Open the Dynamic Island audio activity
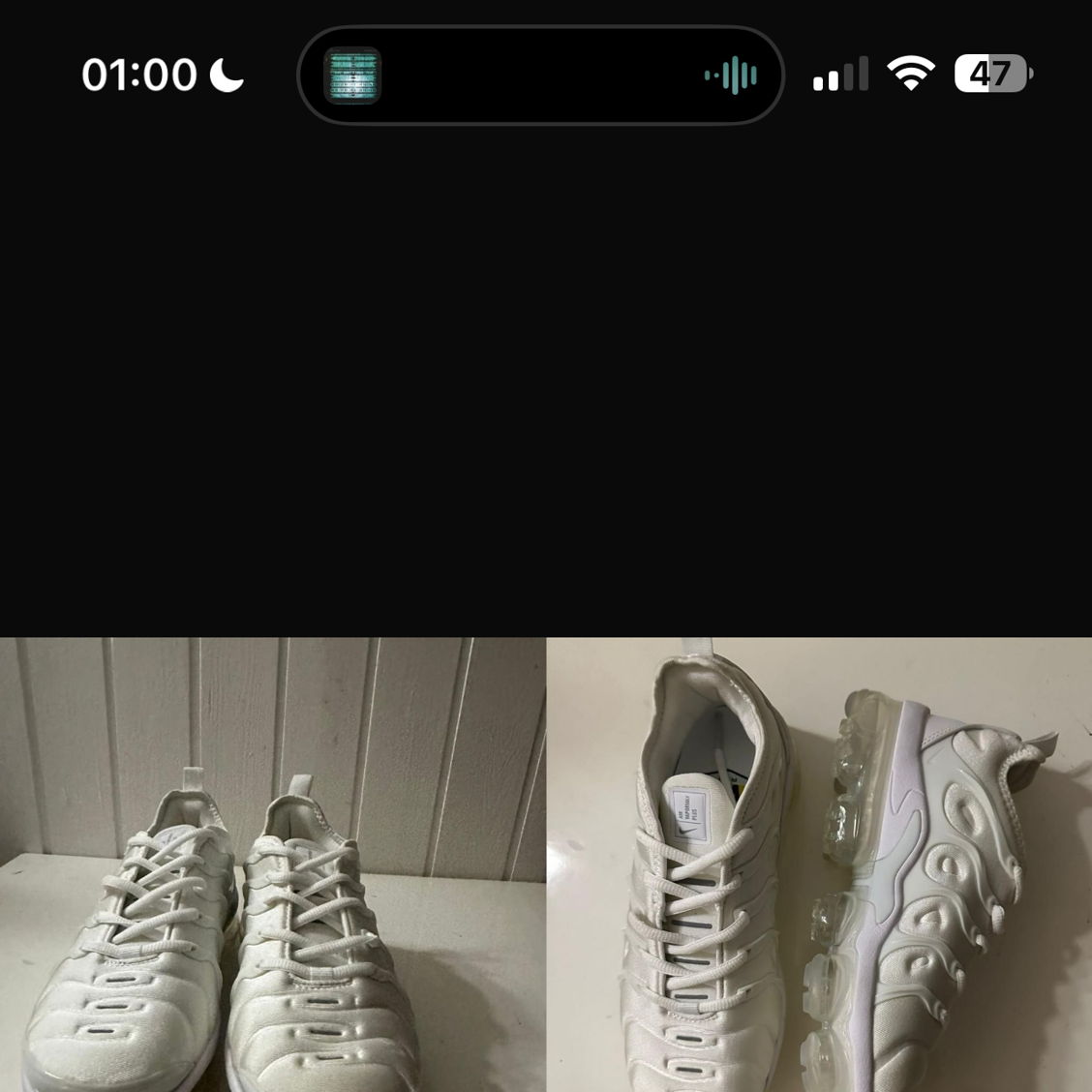This screenshot has width=1092, height=1092. coord(540,75)
